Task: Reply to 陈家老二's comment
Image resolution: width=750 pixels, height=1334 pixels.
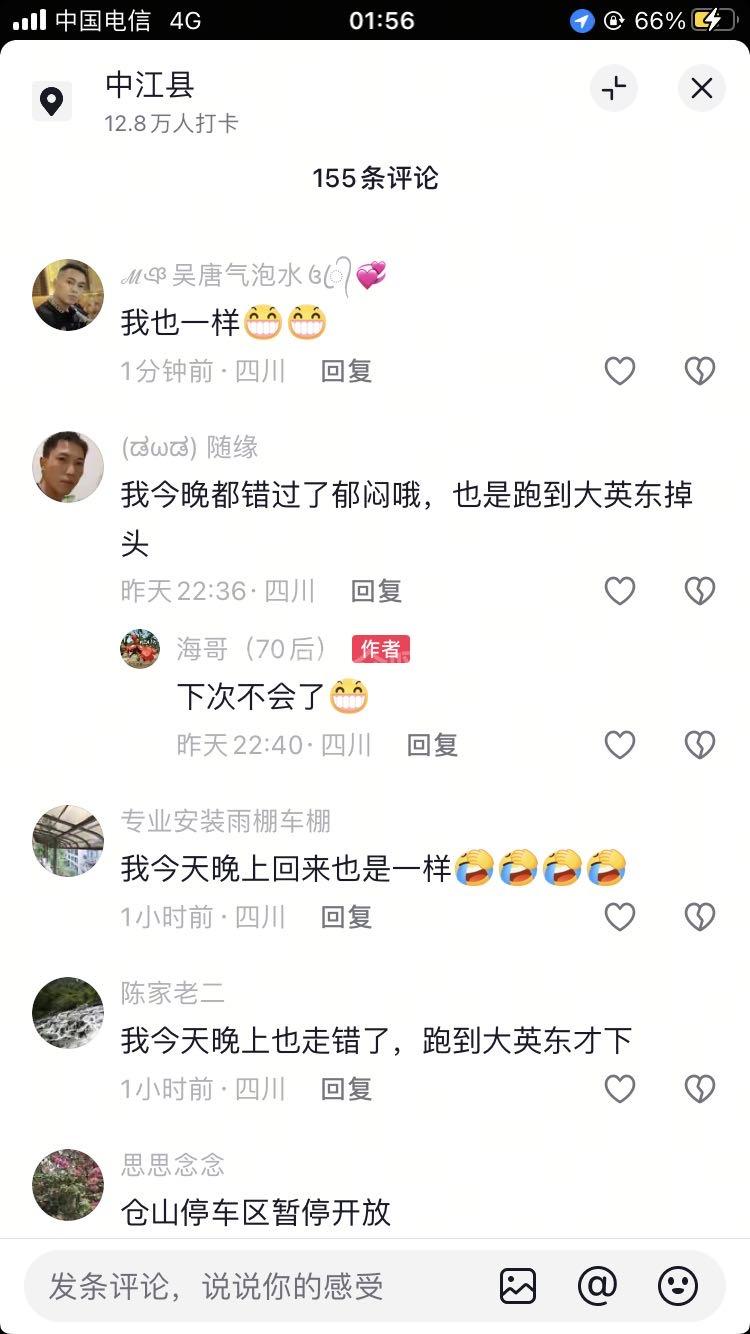Action: click(x=346, y=1088)
